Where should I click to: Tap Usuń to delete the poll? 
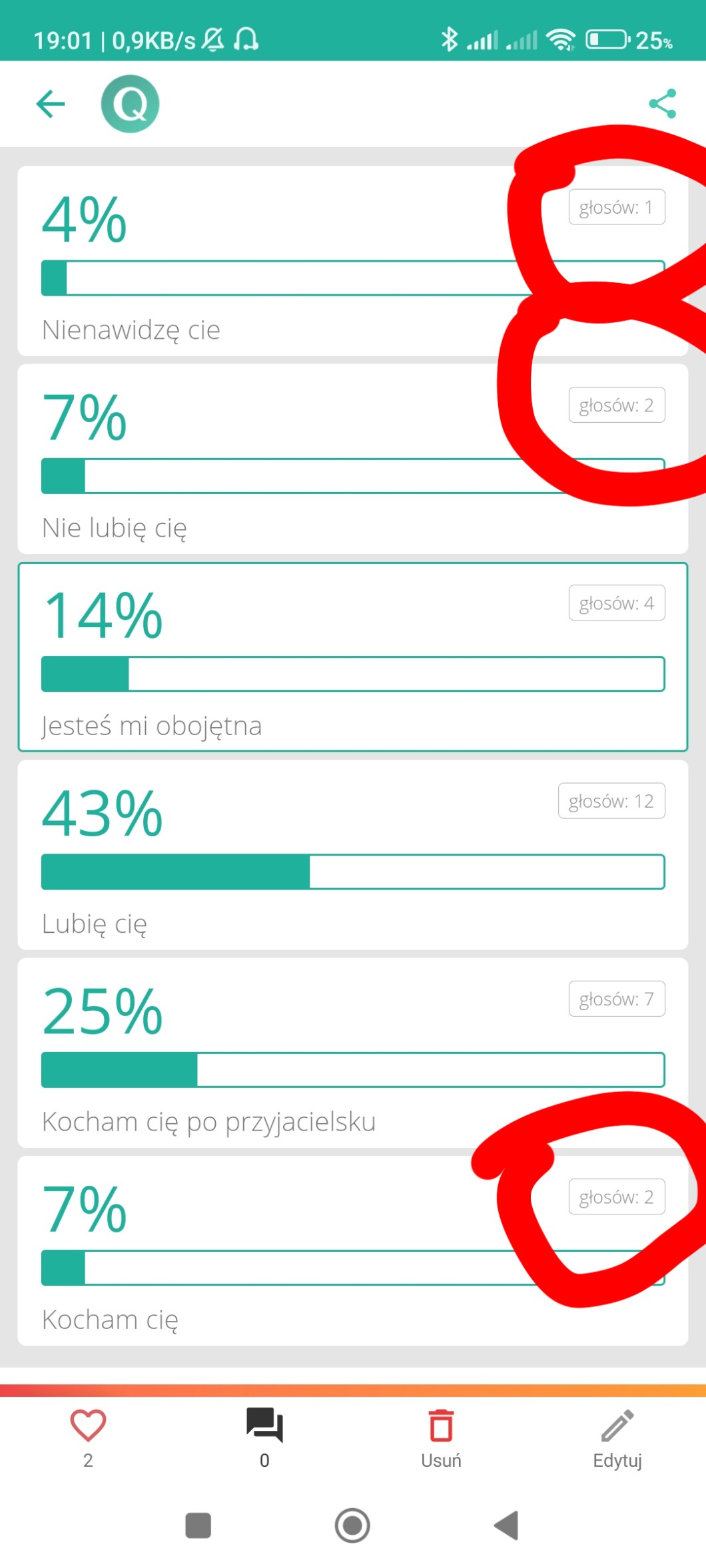click(441, 1437)
